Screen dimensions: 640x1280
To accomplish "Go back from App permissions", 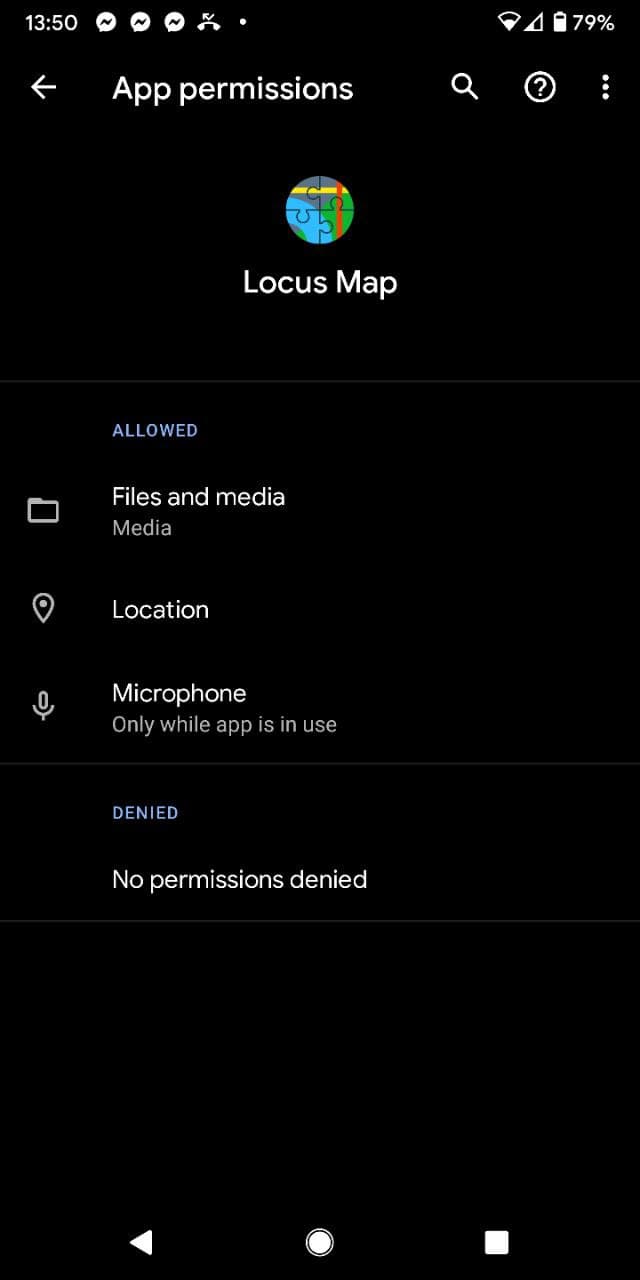I will (43, 88).
